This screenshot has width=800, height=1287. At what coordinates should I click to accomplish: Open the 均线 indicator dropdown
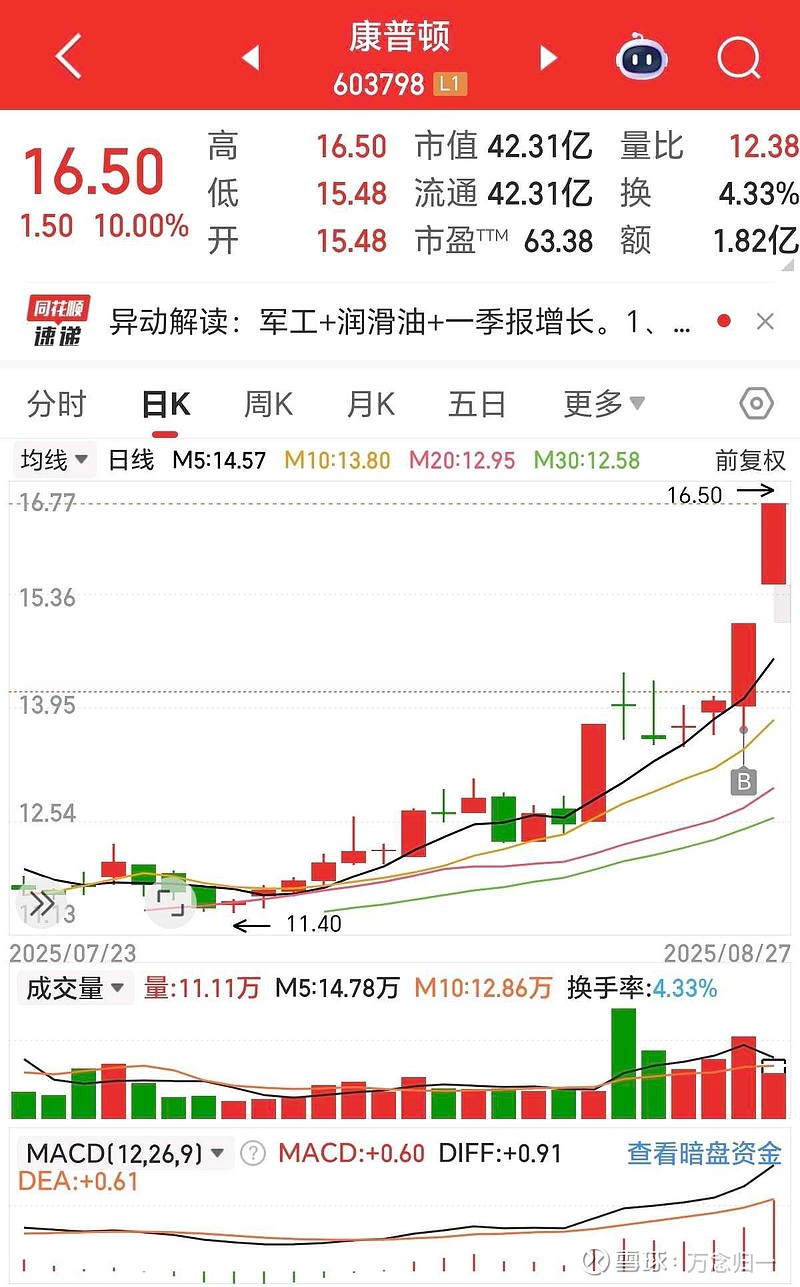[55, 460]
